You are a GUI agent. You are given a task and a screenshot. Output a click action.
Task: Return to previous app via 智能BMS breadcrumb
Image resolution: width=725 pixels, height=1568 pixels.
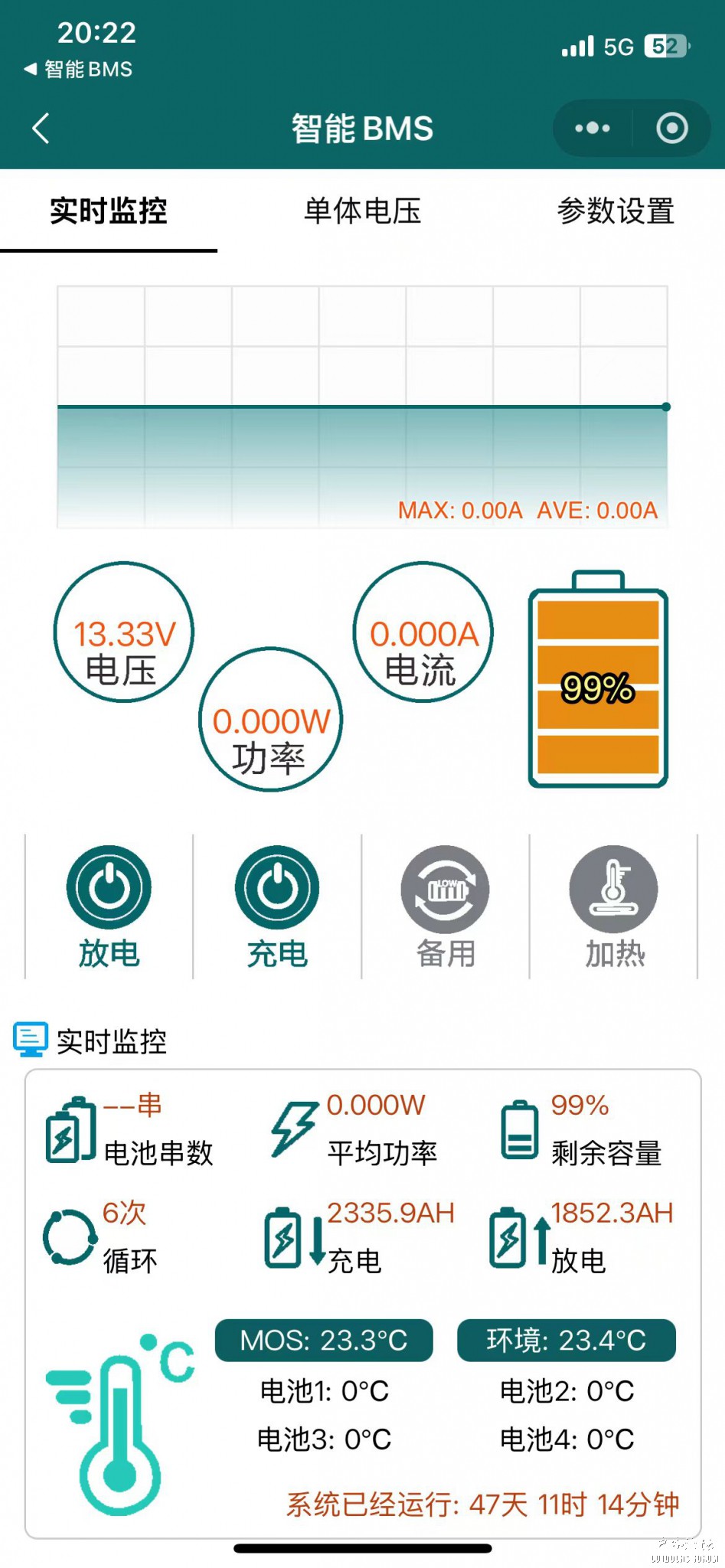[x=78, y=70]
